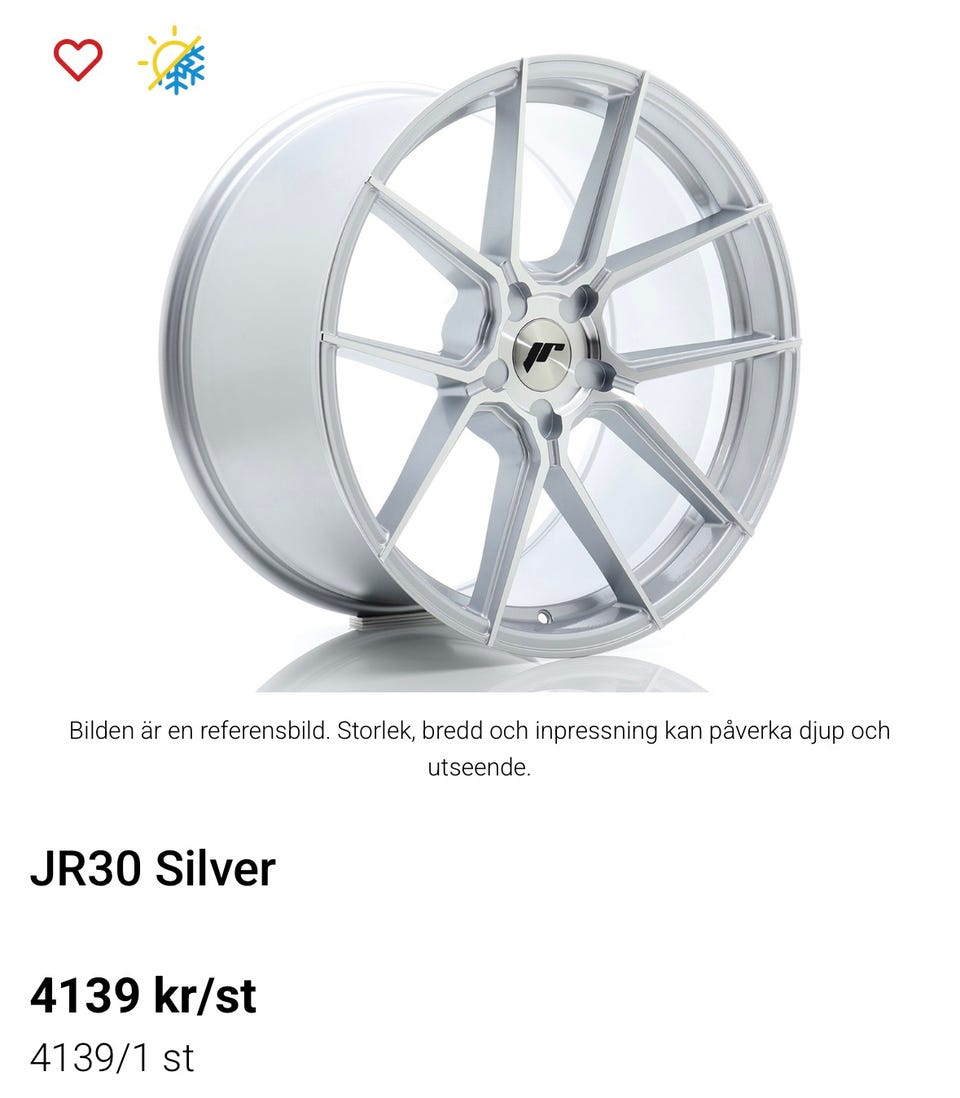This screenshot has width=960, height=1098.
Task: Add JR30 Silver to favorites with heart icon
Action: 78,60
